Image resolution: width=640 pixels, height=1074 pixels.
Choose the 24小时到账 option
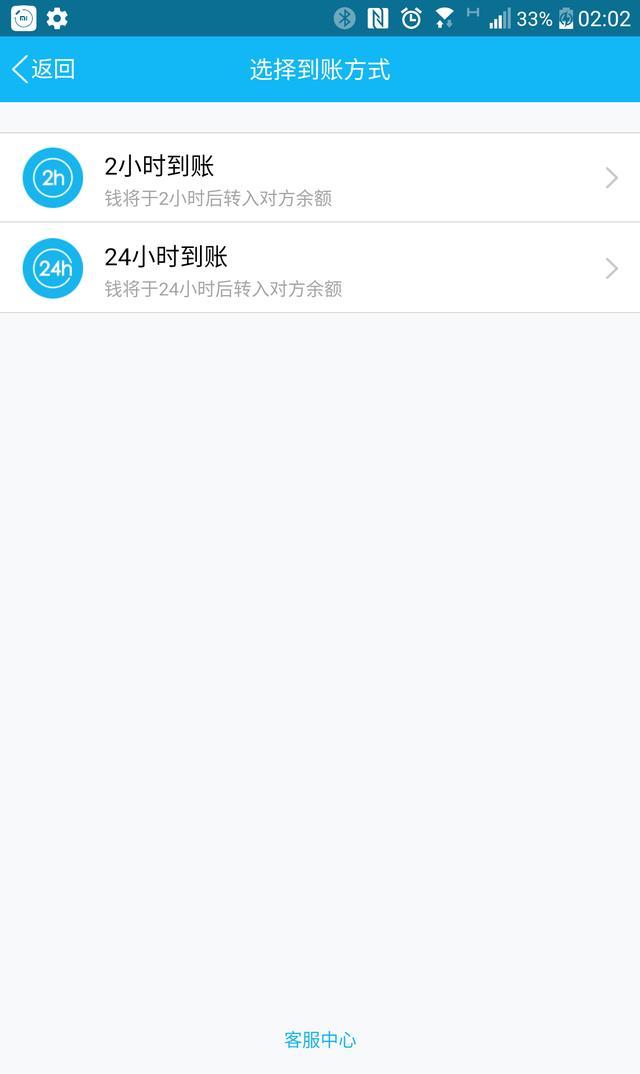tap(320, 268)
